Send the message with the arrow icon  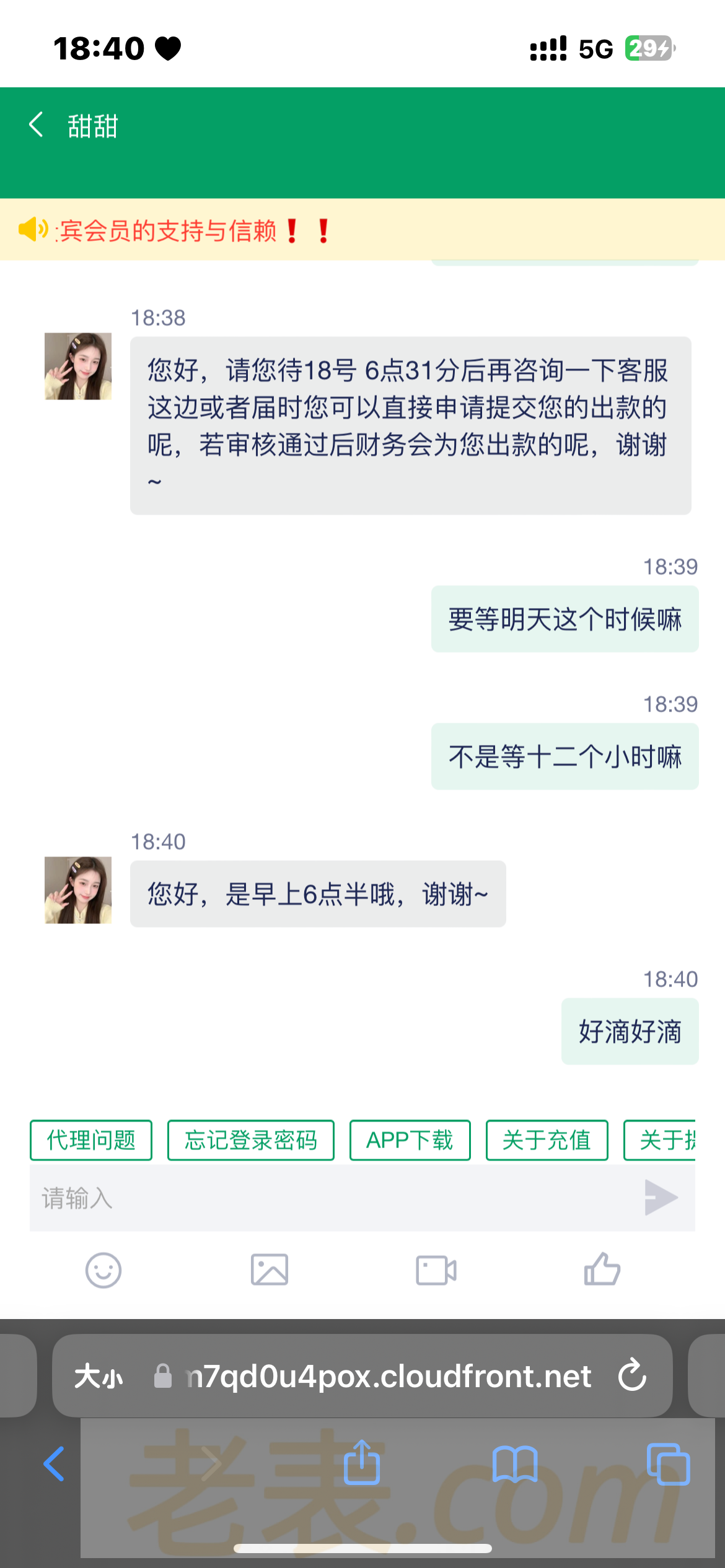(x=661, y=1198)
